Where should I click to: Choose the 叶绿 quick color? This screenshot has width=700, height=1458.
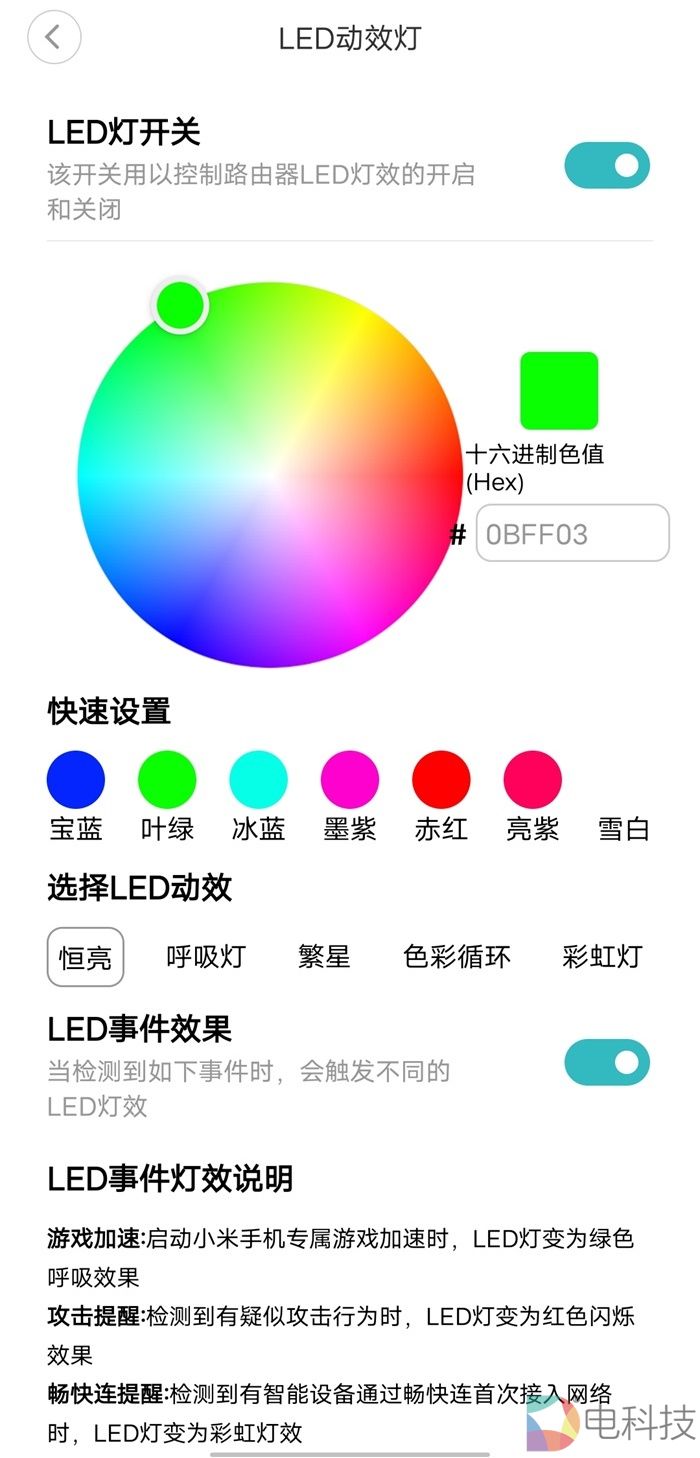tap(167, 780)
